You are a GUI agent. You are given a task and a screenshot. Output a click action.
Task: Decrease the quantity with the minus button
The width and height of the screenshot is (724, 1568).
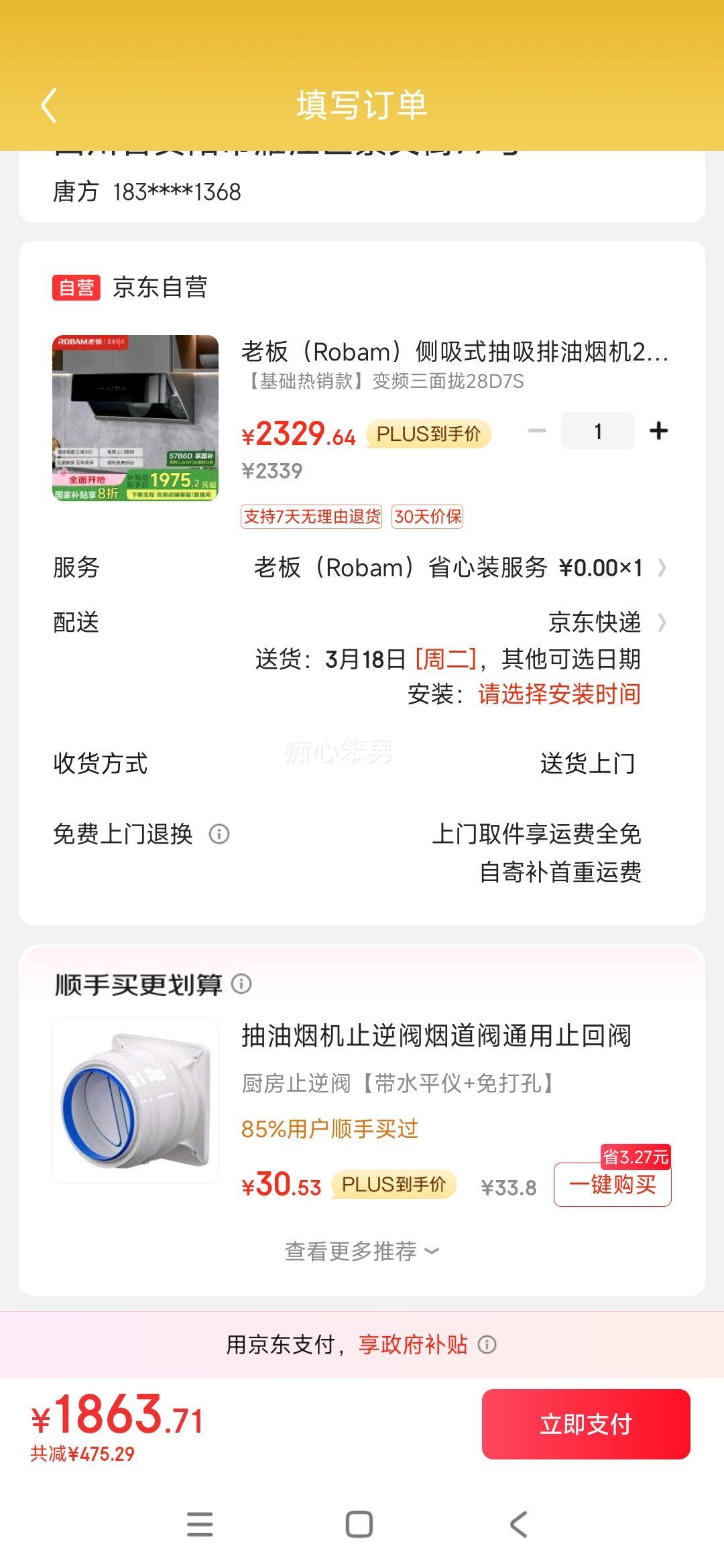point(537,431)
